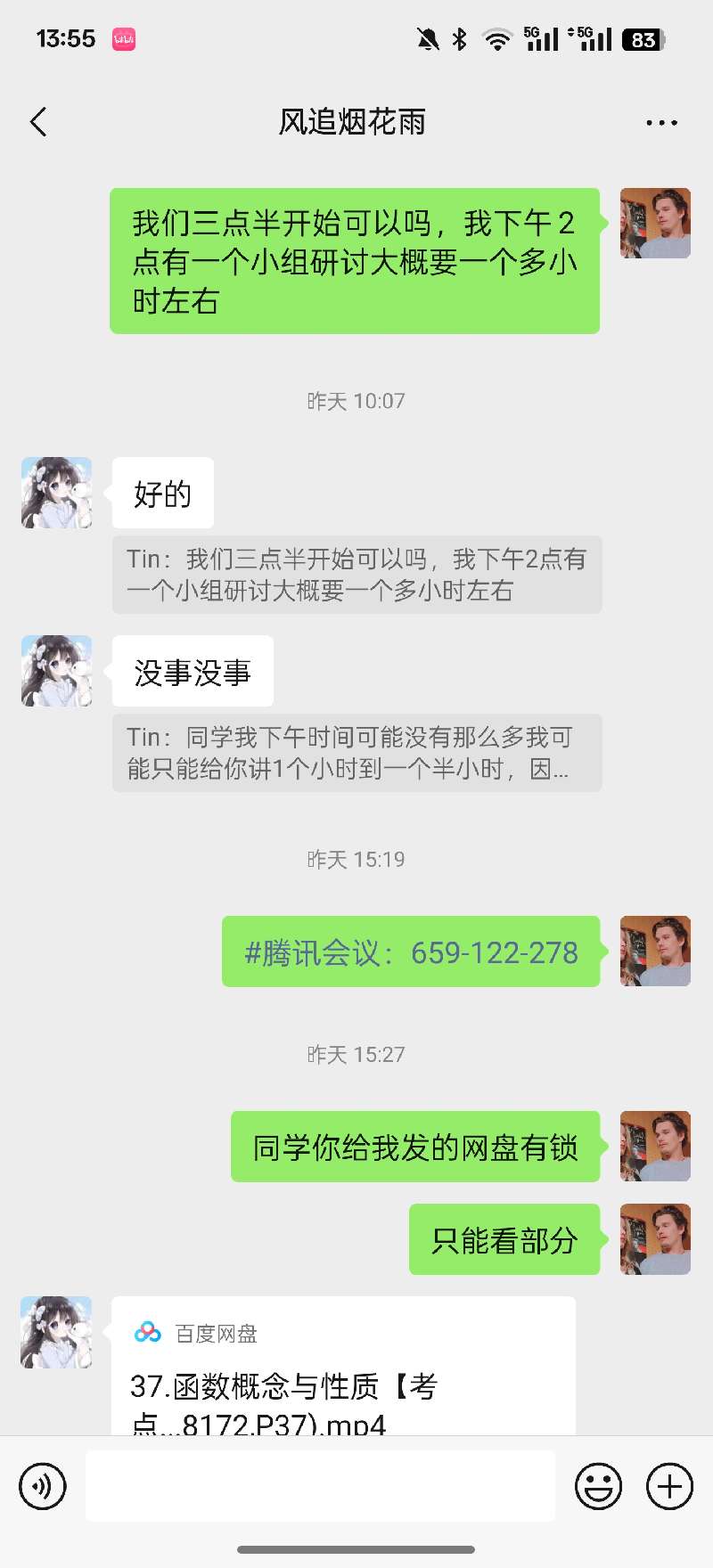Open the chat info overflow menu
The width and height of the screenshot is (713, 1568).
(661, 123)
